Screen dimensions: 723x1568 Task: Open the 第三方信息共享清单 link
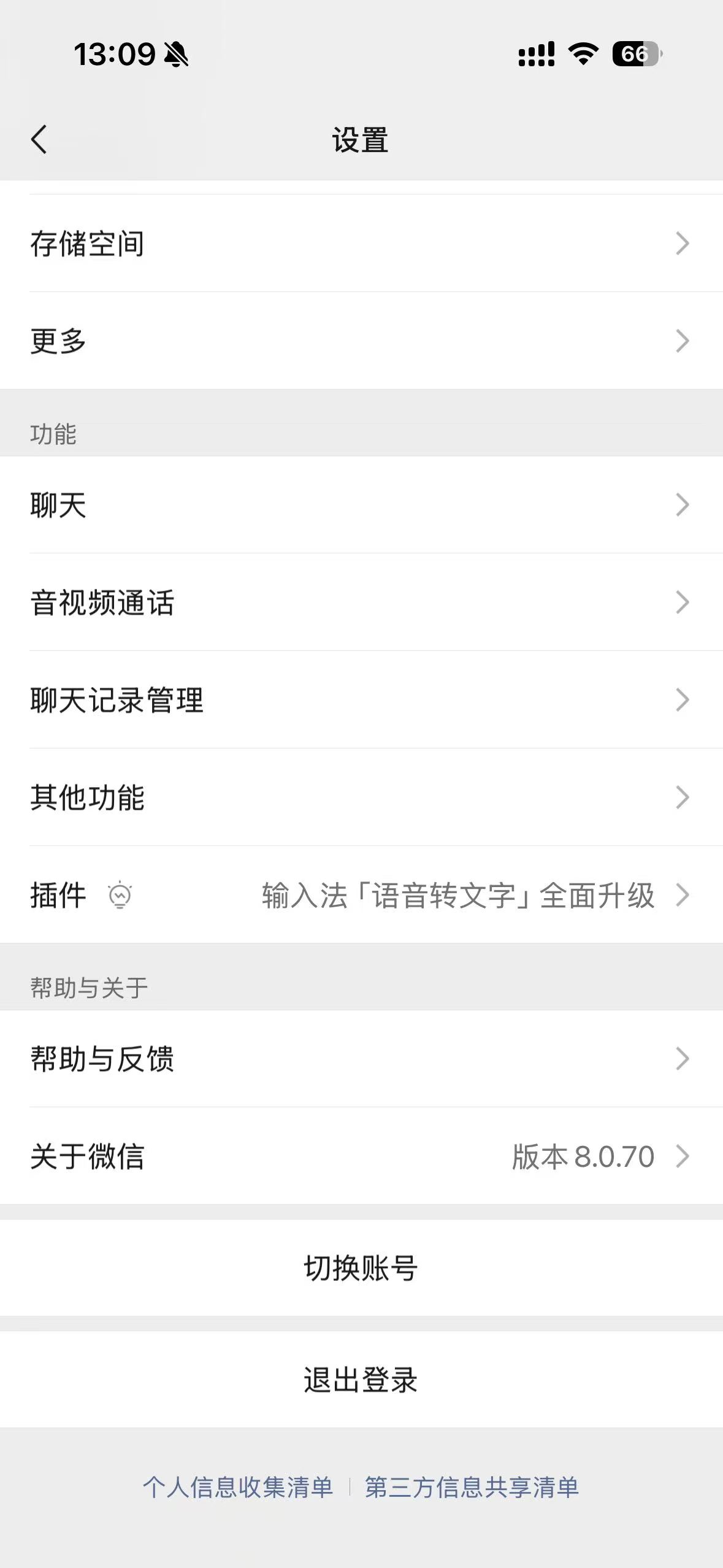pos(472,1487)
